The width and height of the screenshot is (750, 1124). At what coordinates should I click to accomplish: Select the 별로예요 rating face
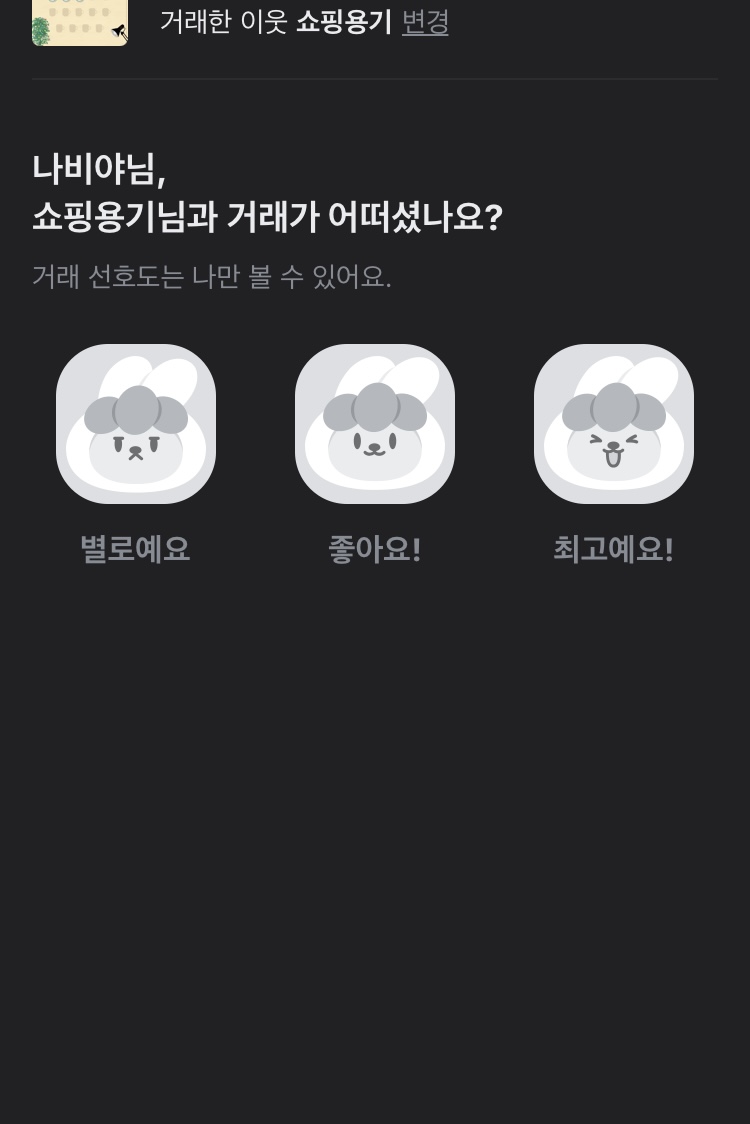136,424
